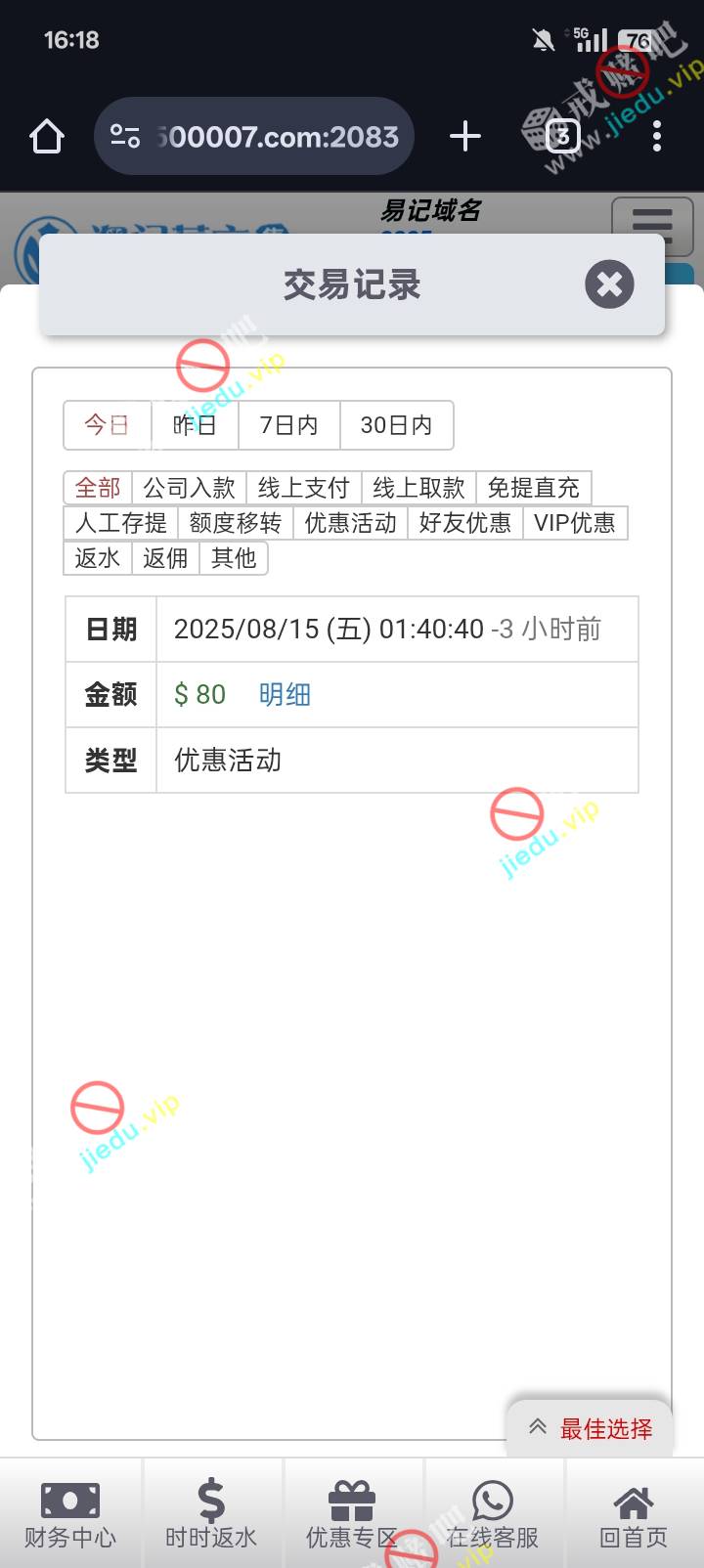Select the 昨日 date tab

195,425
